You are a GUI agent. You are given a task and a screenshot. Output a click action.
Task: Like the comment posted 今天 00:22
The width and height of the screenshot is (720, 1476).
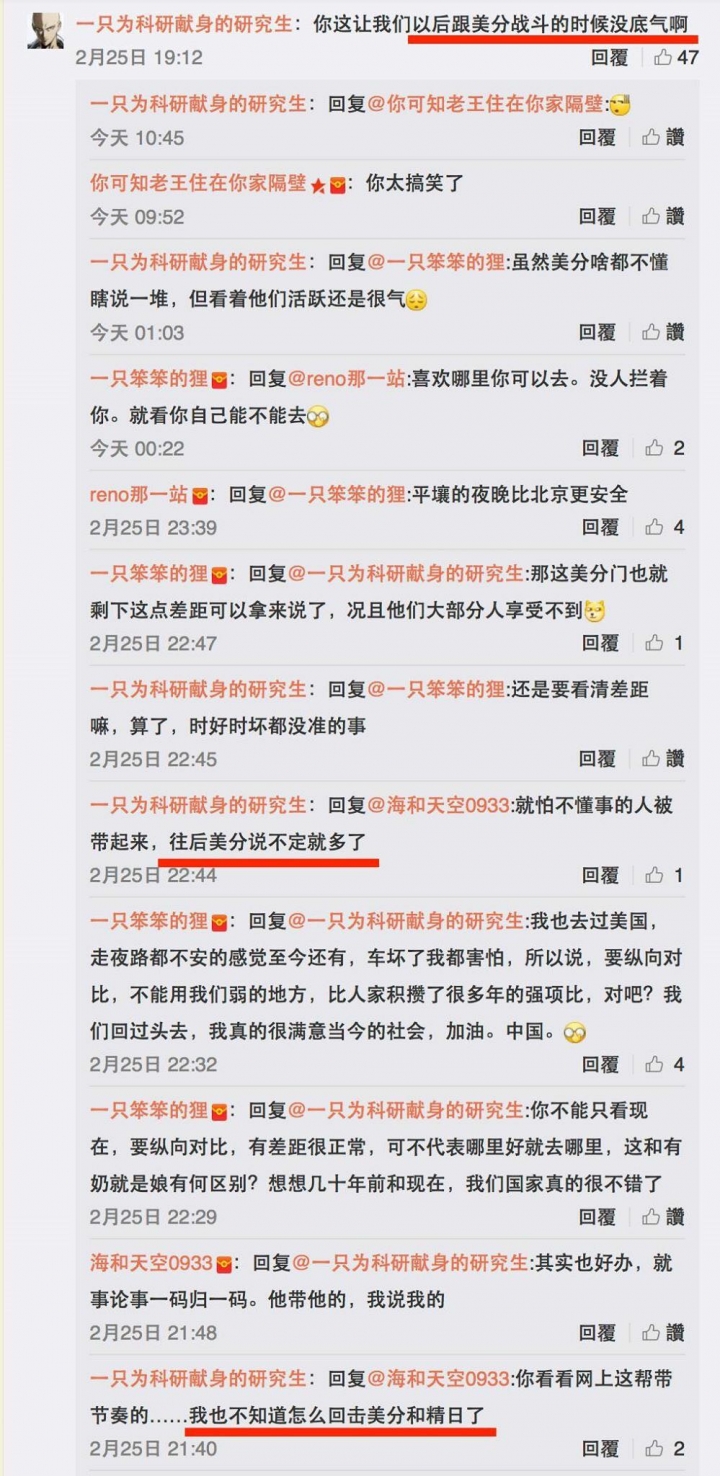click(664, 448)
